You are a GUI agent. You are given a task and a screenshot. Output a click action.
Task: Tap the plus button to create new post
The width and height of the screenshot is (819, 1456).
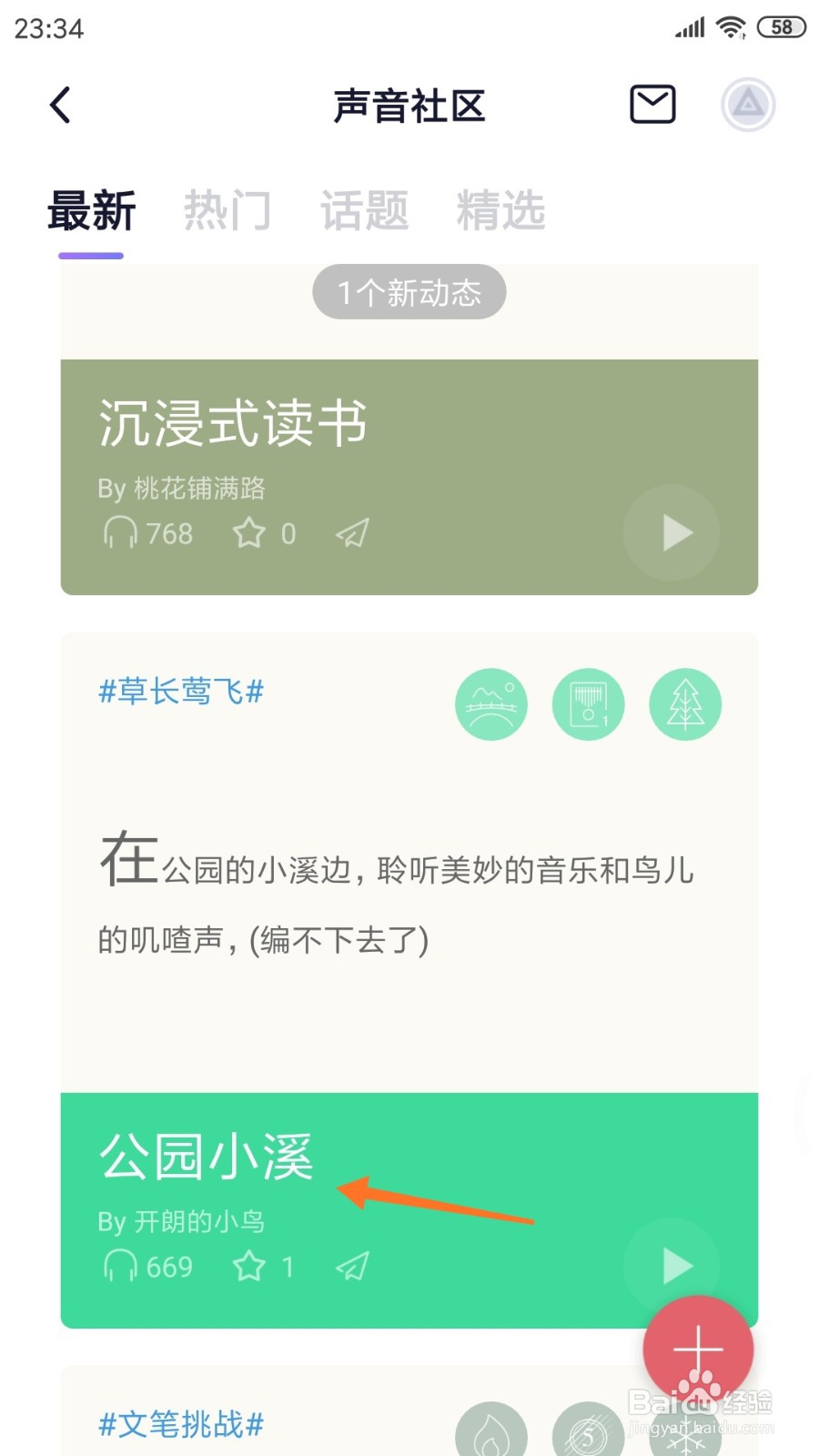pyautogui.click(x=697, y=1350)
